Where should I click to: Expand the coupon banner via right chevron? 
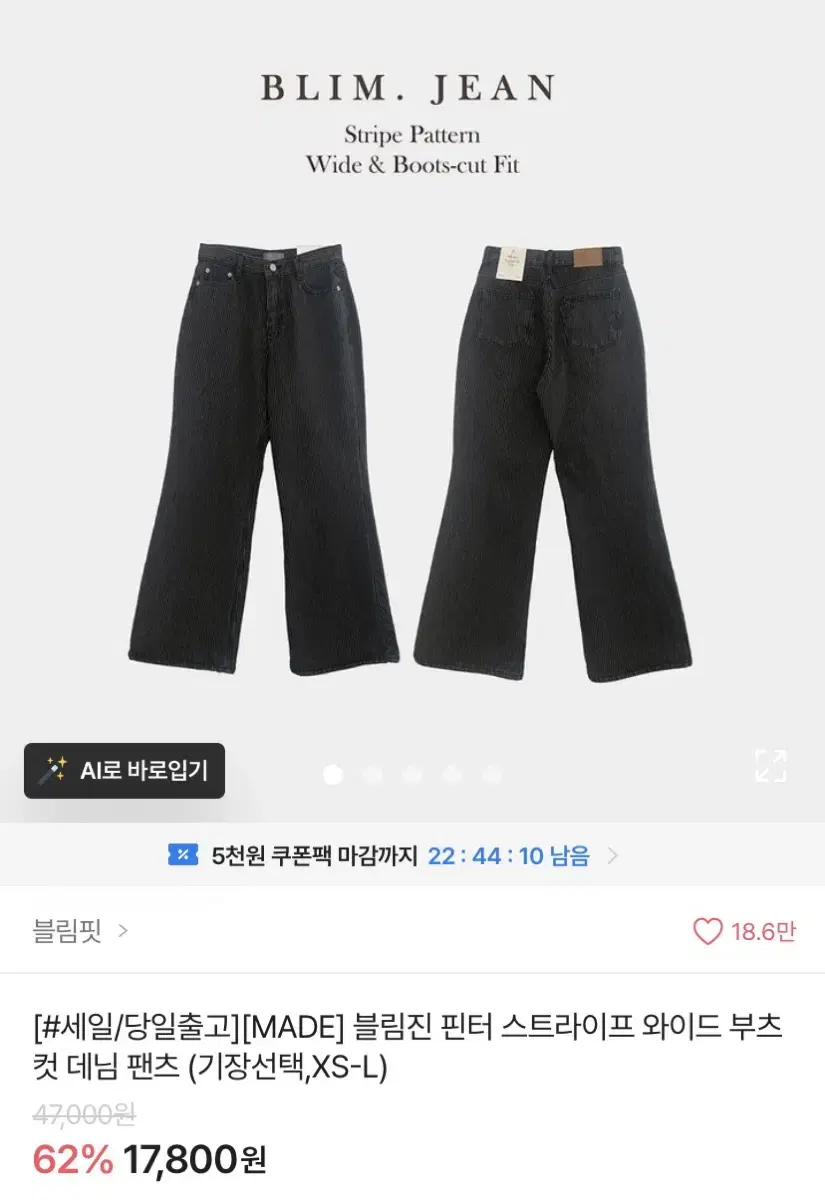click(x=614, y=855)
